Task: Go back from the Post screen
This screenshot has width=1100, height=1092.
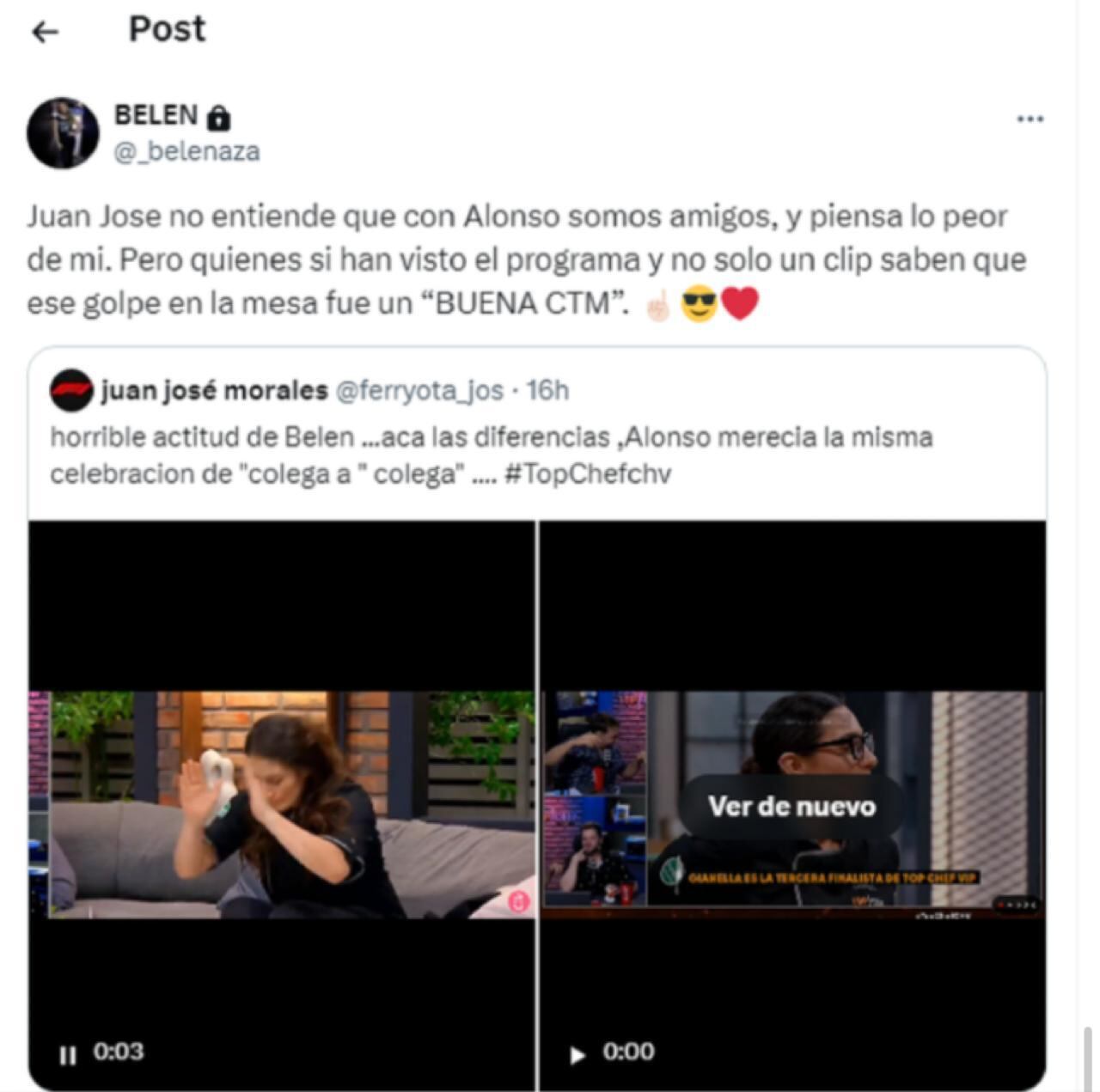Action: coord(45,33)
